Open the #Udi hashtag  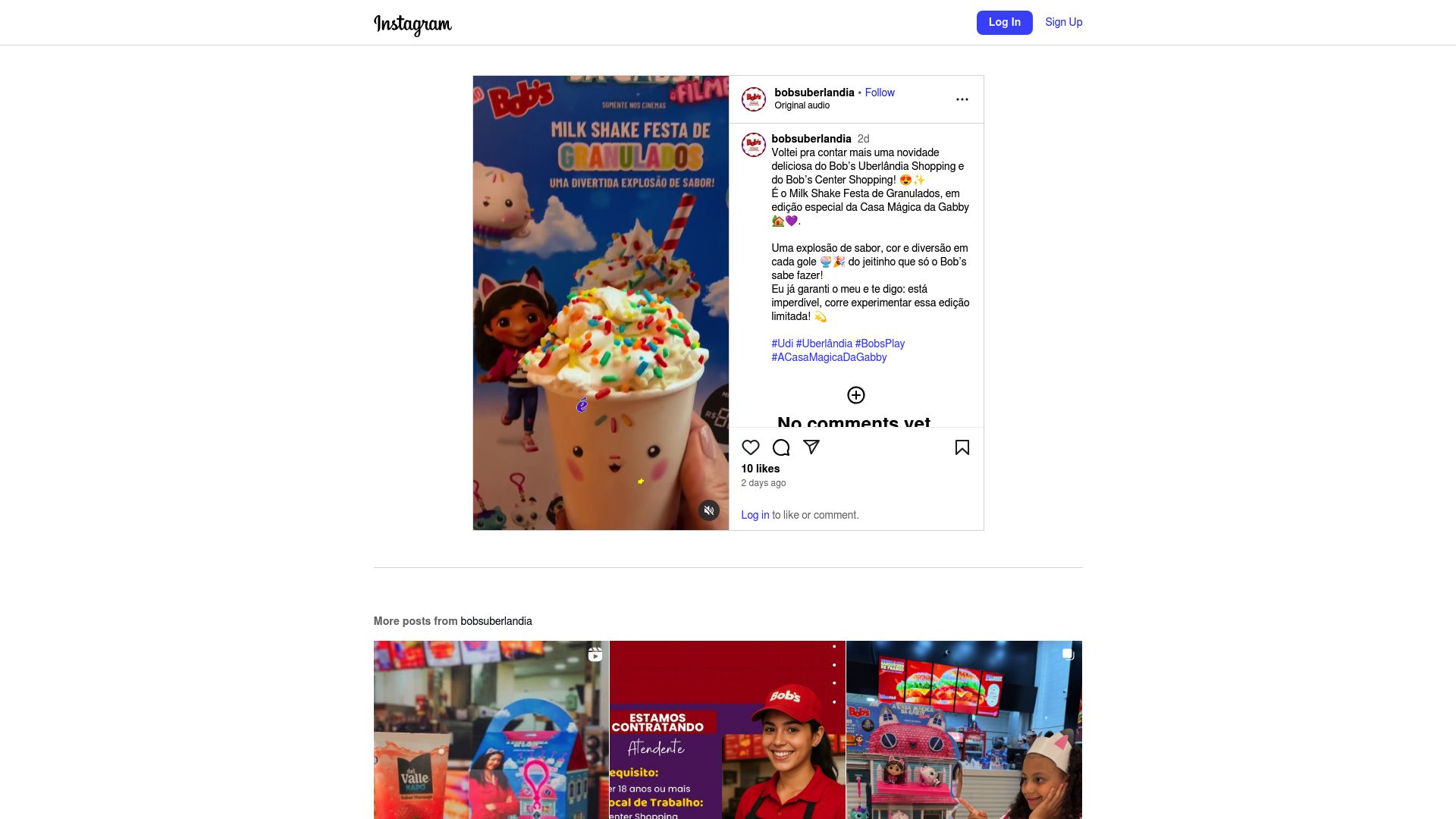(782, 344)
